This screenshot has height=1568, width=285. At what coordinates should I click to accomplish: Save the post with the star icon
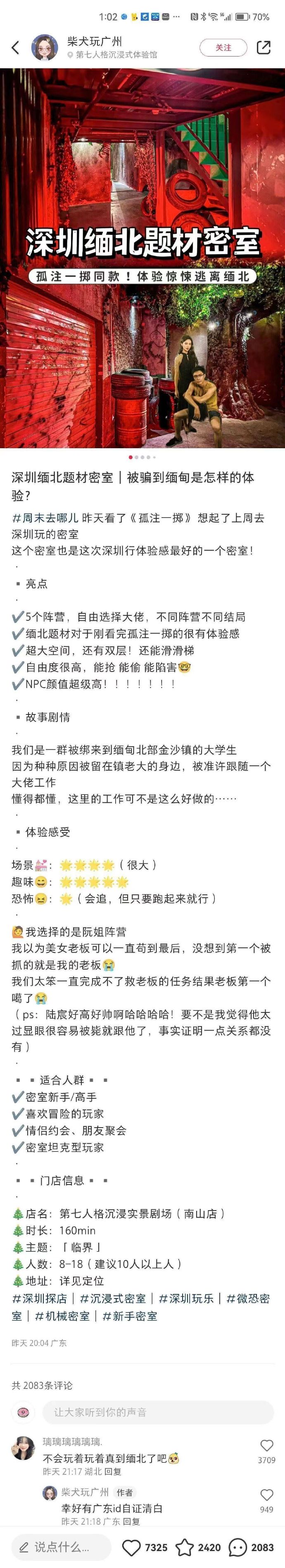point(185,1547)
